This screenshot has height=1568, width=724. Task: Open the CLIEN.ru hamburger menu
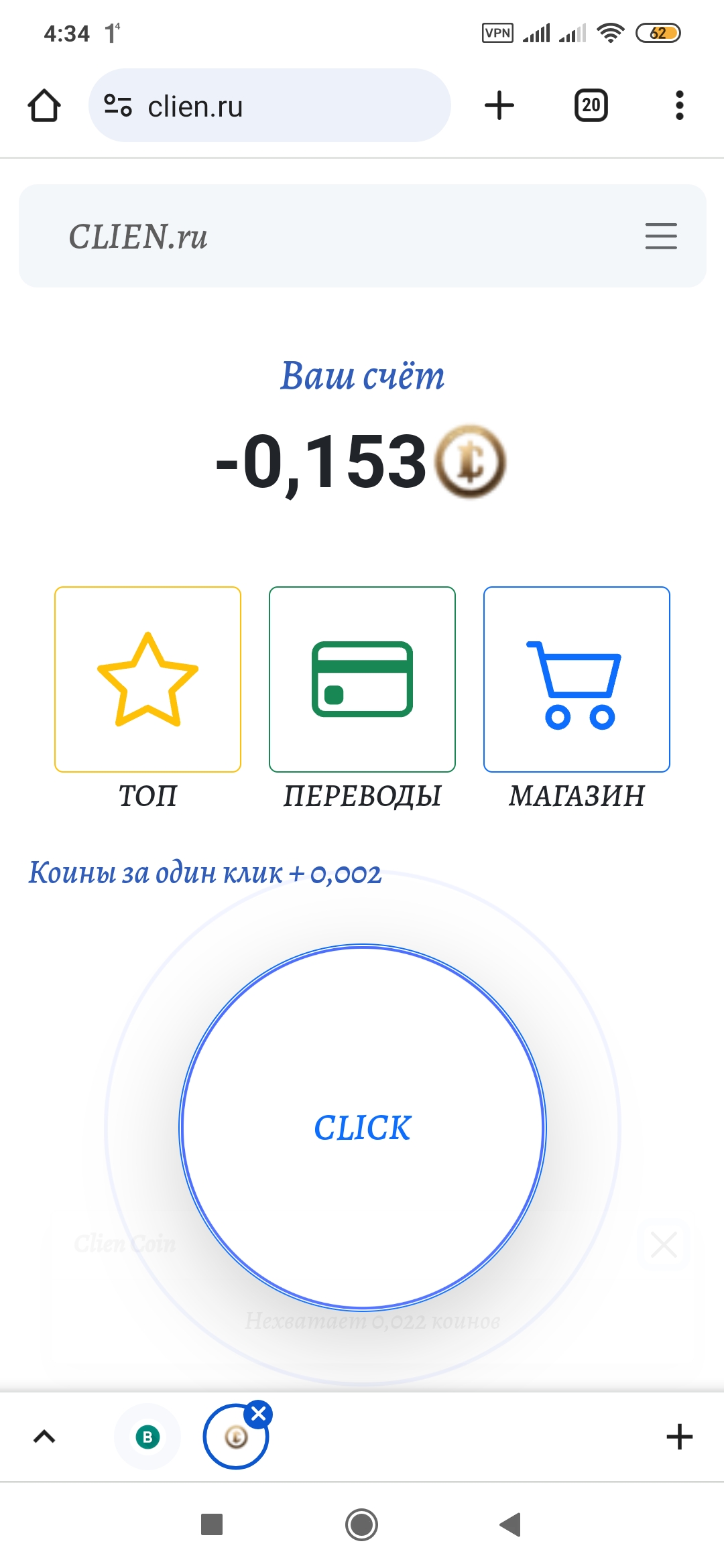pyautogui.click(x=660, y=236)
